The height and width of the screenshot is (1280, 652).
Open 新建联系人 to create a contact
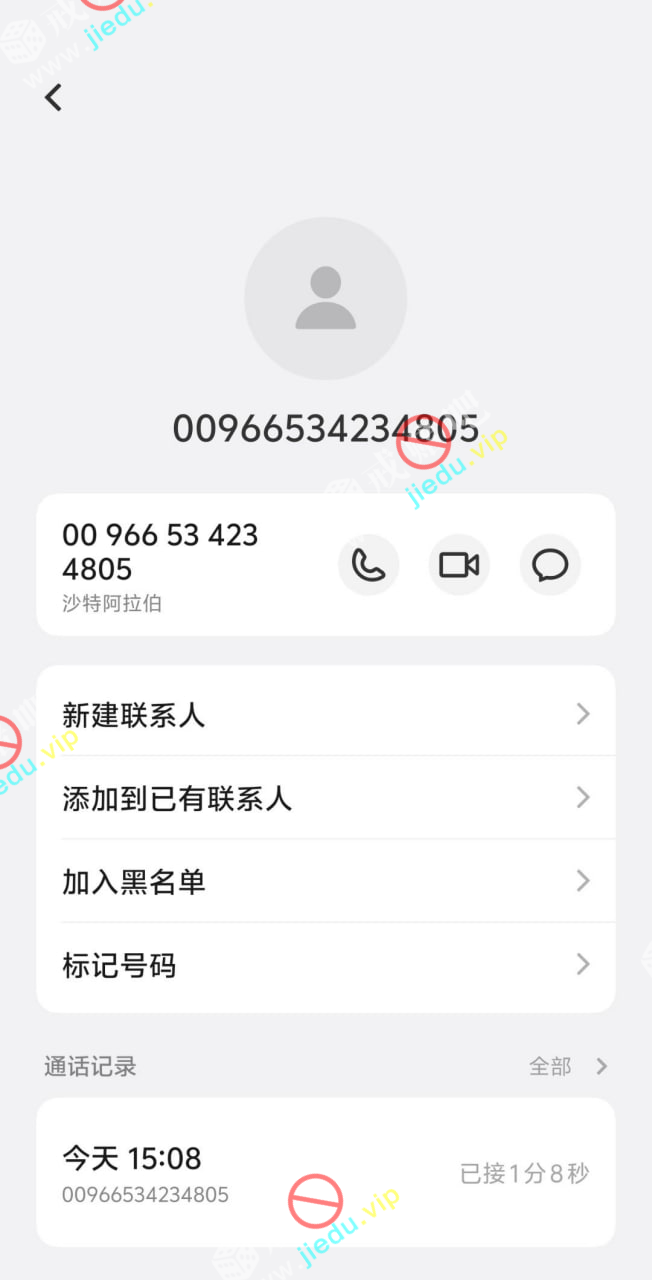pos(326,714)
